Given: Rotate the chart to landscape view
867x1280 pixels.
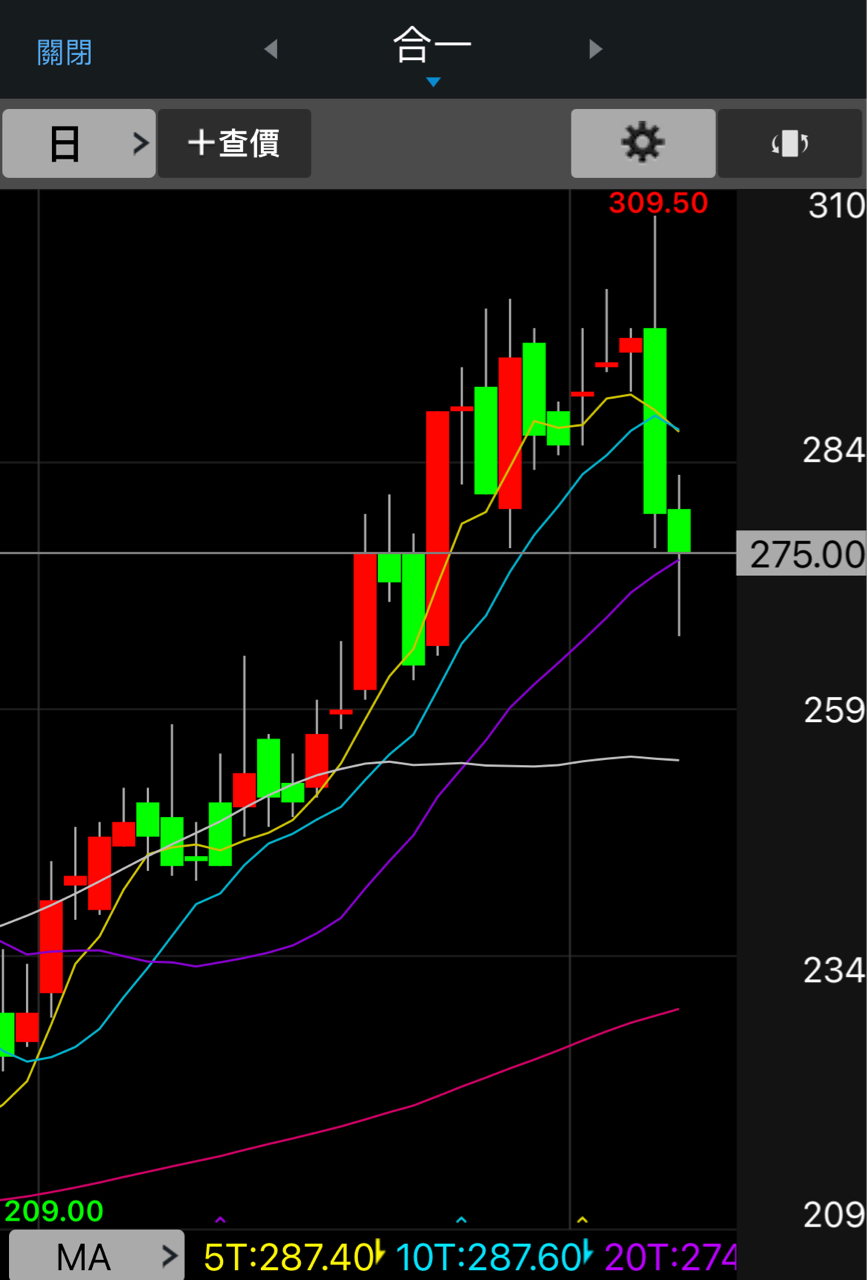Looking at the screenshot, I should (789, 144).
